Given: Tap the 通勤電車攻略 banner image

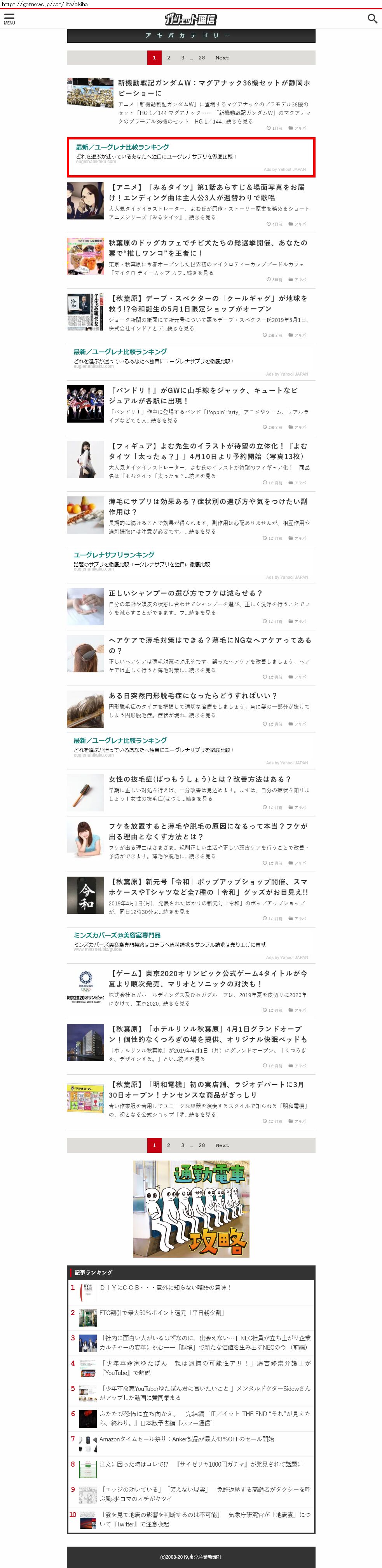Looking at the screenshot, I should click(x=191, y=1208).
